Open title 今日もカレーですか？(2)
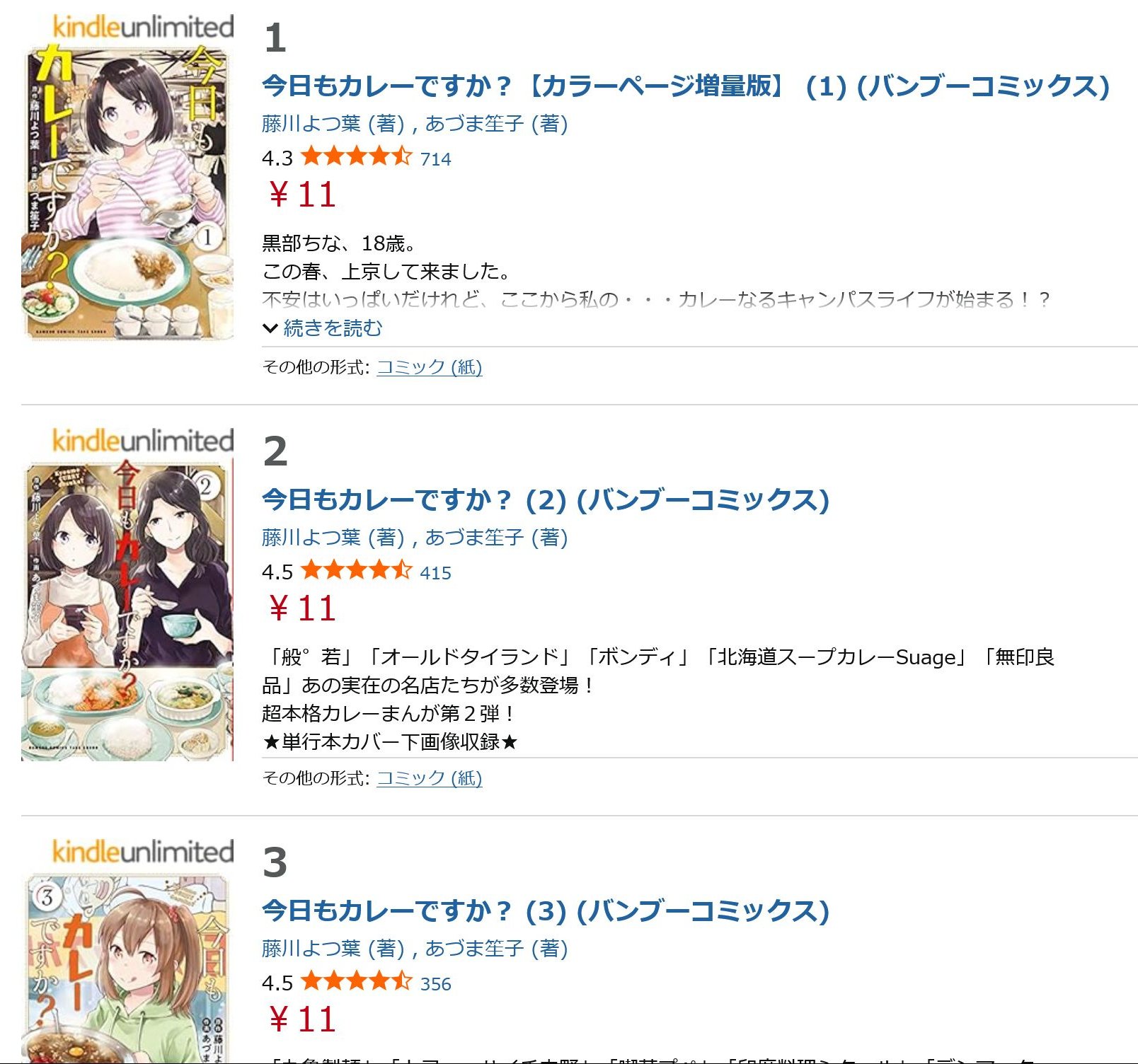This screenshot has width=1138, height=1064. [545, 500]
